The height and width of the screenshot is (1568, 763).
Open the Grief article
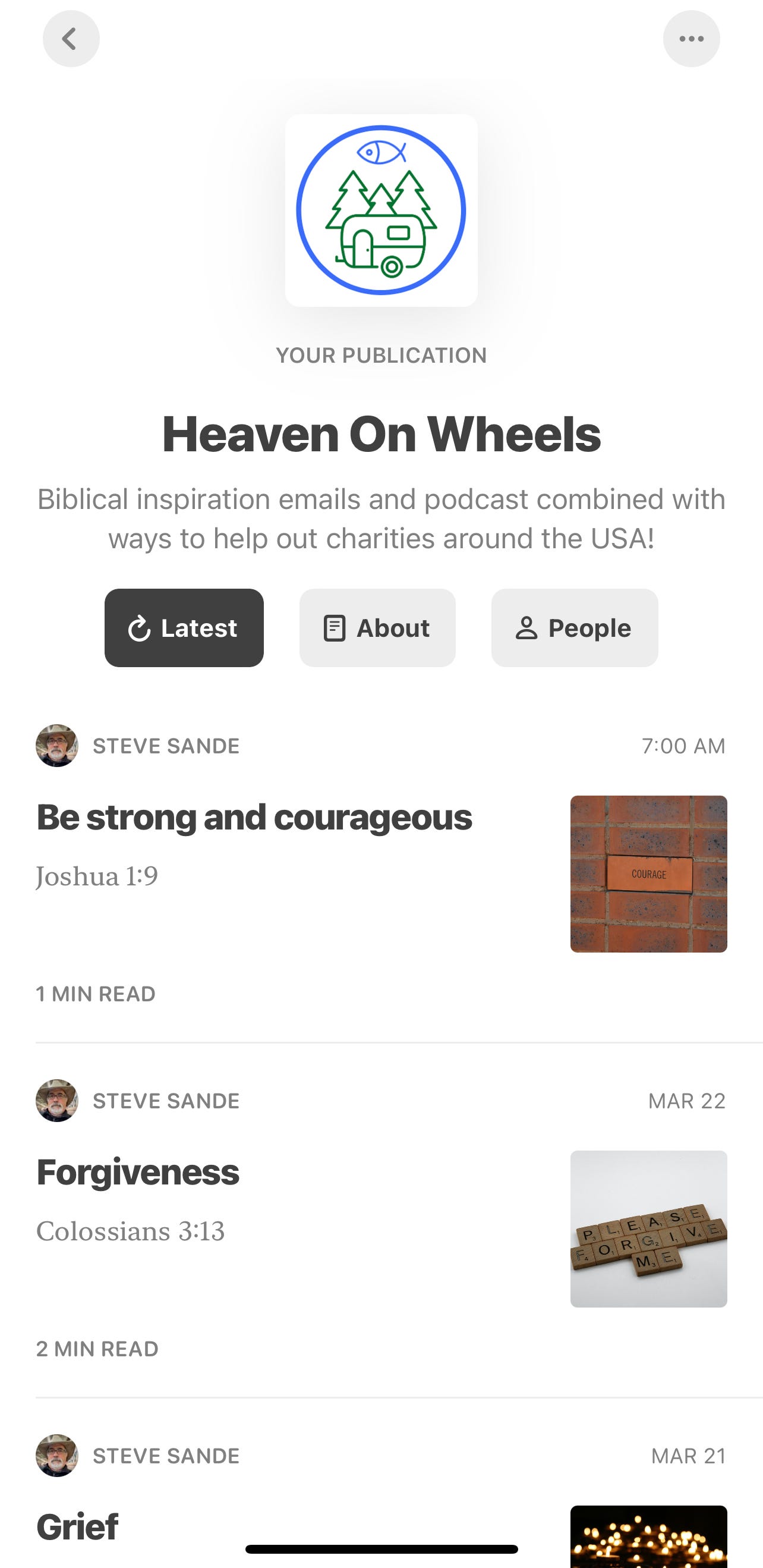77,1526
